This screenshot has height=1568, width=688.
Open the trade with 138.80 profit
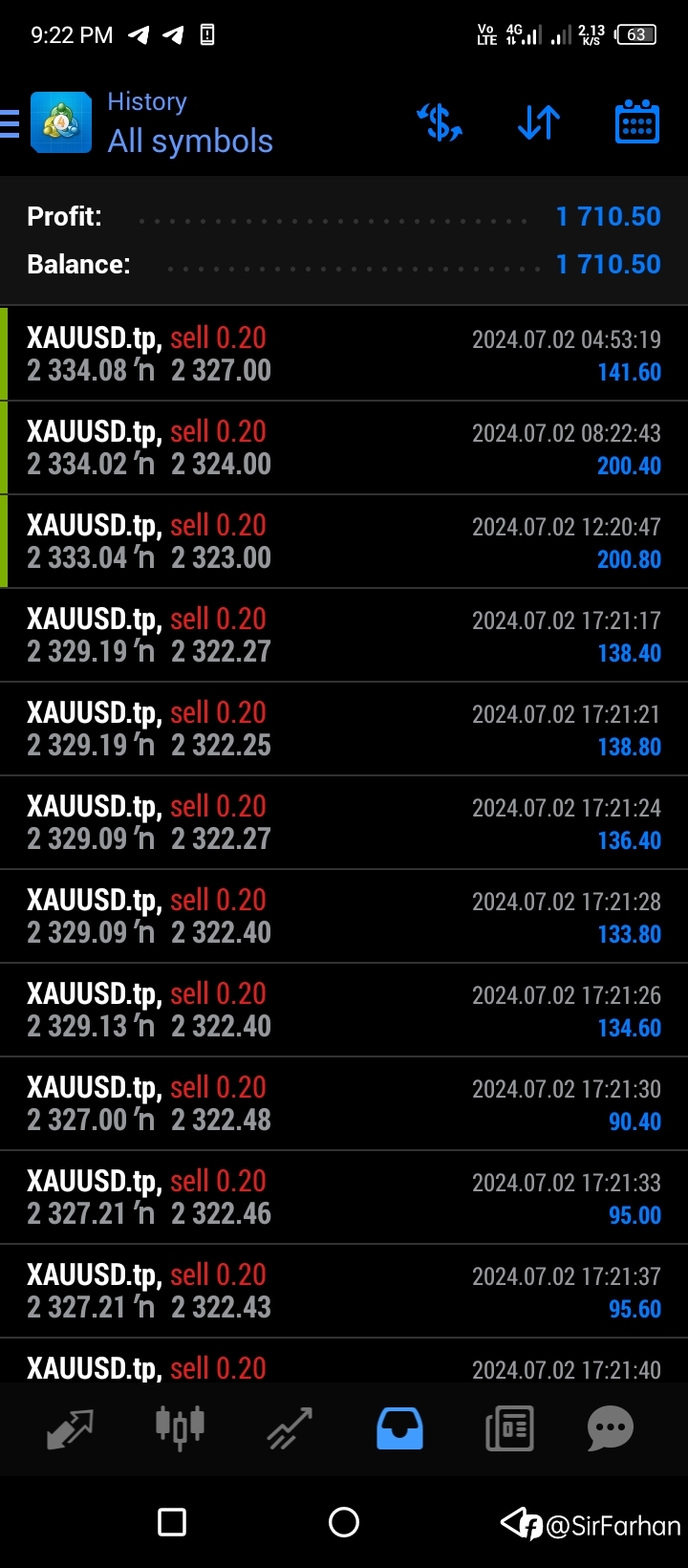tap(344, 729)
